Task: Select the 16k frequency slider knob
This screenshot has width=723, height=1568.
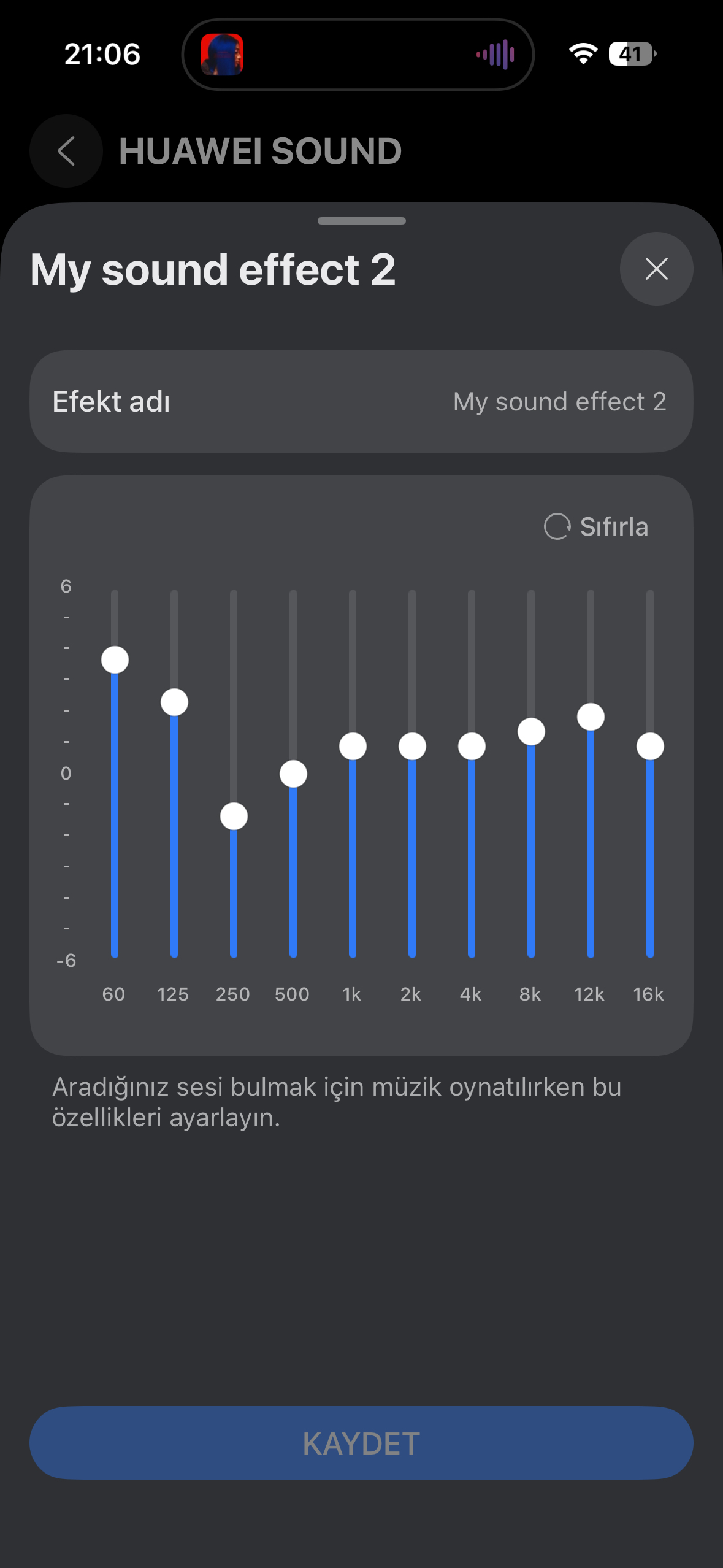Action: point(650,747)
